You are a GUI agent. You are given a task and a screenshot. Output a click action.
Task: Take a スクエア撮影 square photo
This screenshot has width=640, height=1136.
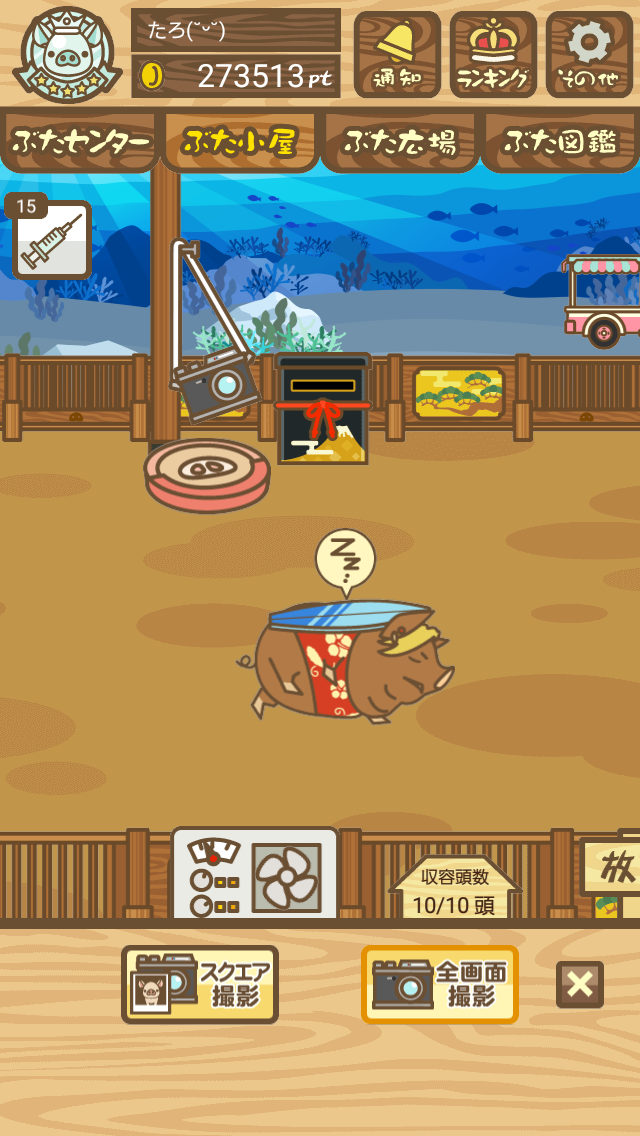coord(200,984)
